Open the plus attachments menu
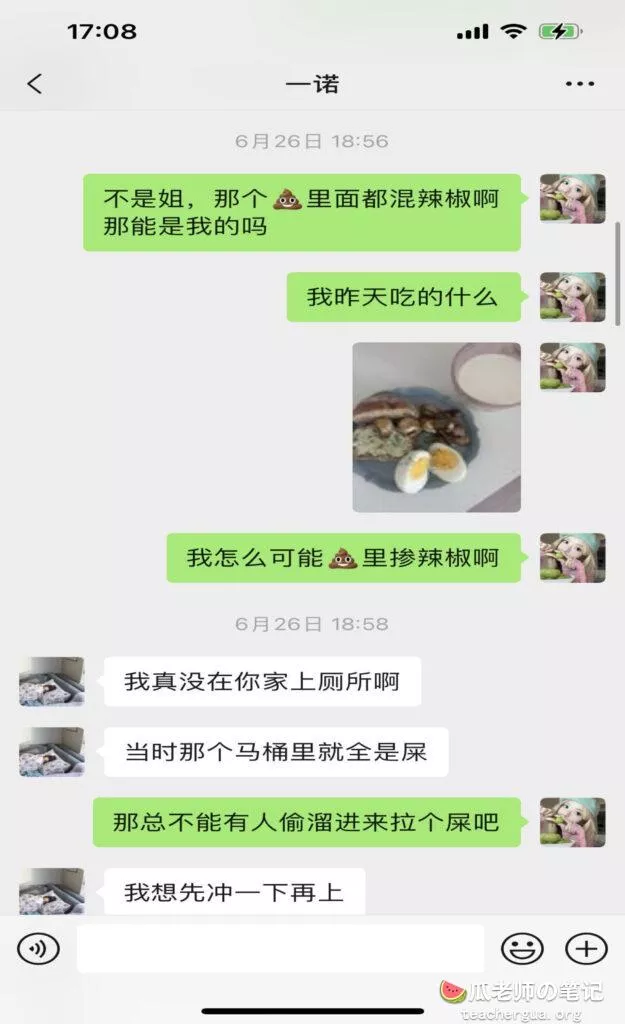 tap(586, 947)
